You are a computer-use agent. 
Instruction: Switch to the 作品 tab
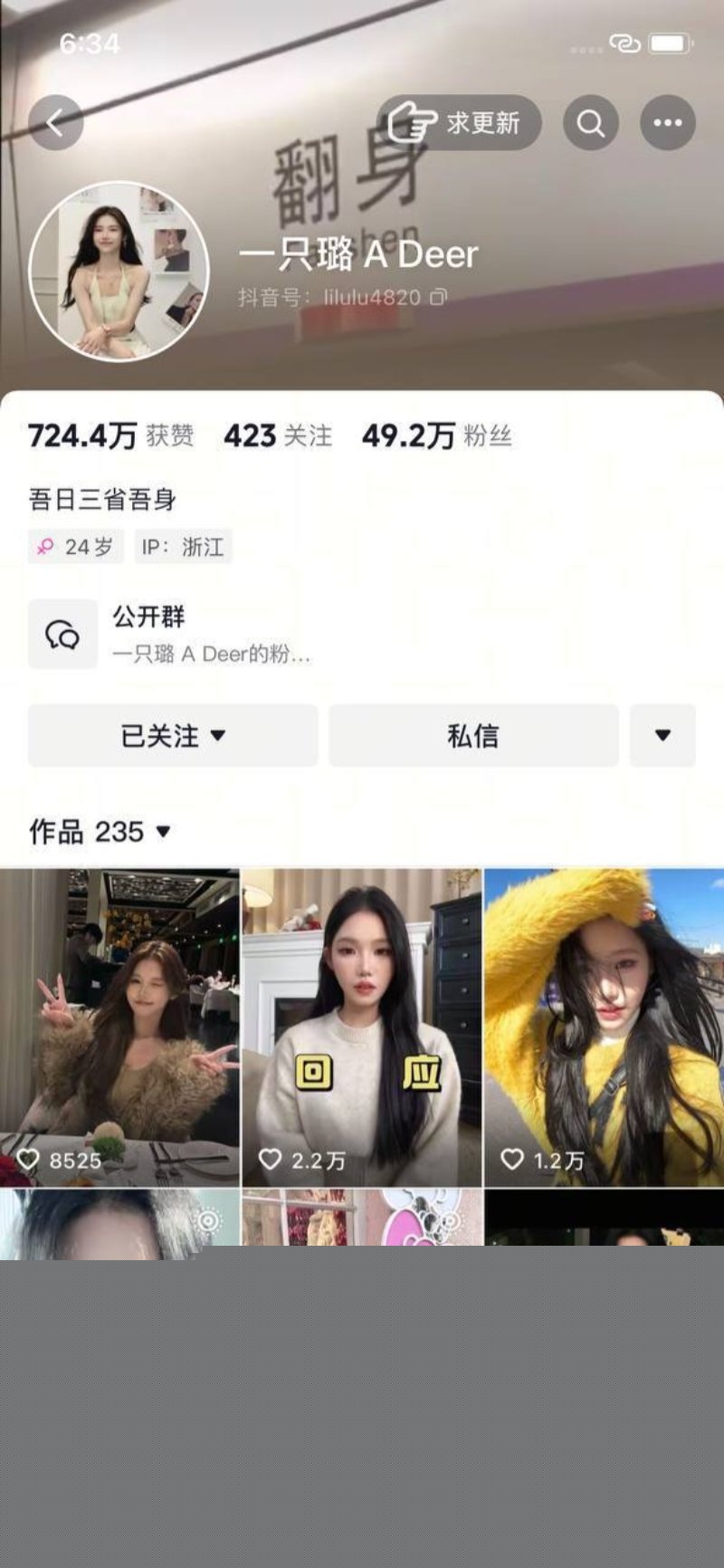pos(57,831)
